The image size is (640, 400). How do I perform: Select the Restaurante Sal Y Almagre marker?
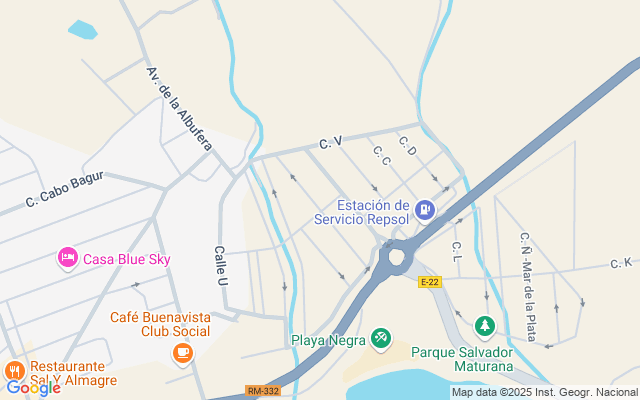point(14,369)
